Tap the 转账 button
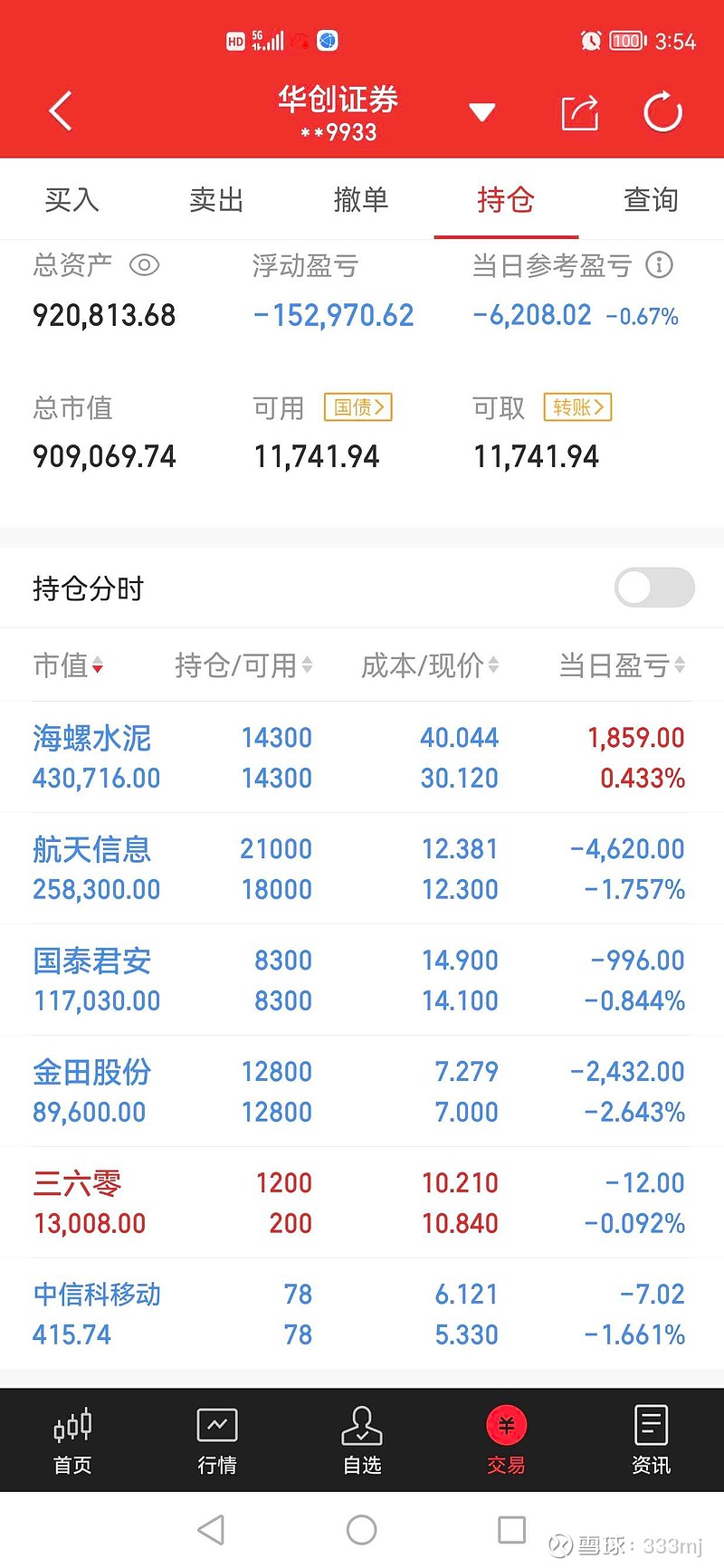The image size is (724, 1568). (x=577, y=407)
